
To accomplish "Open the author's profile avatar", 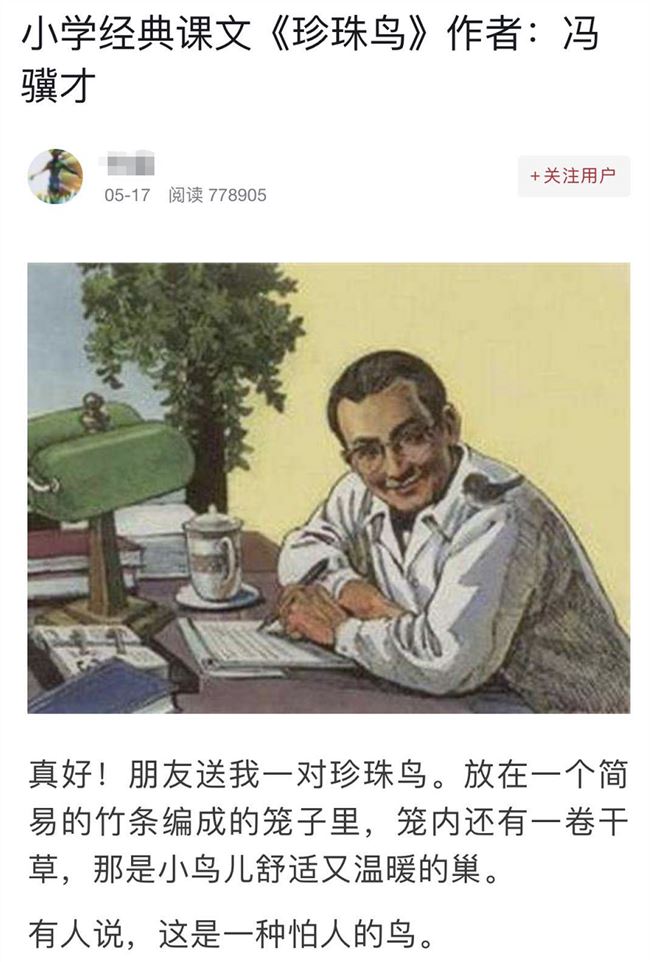I will pos(55,176).
